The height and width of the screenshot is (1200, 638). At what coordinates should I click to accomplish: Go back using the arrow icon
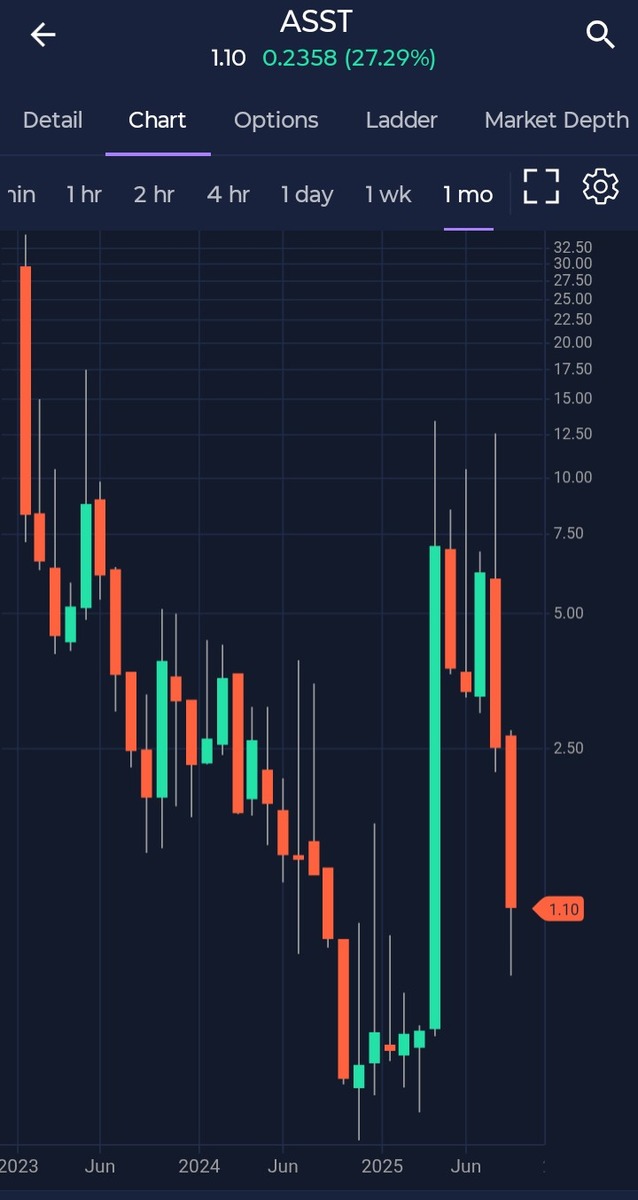(43, 35)
